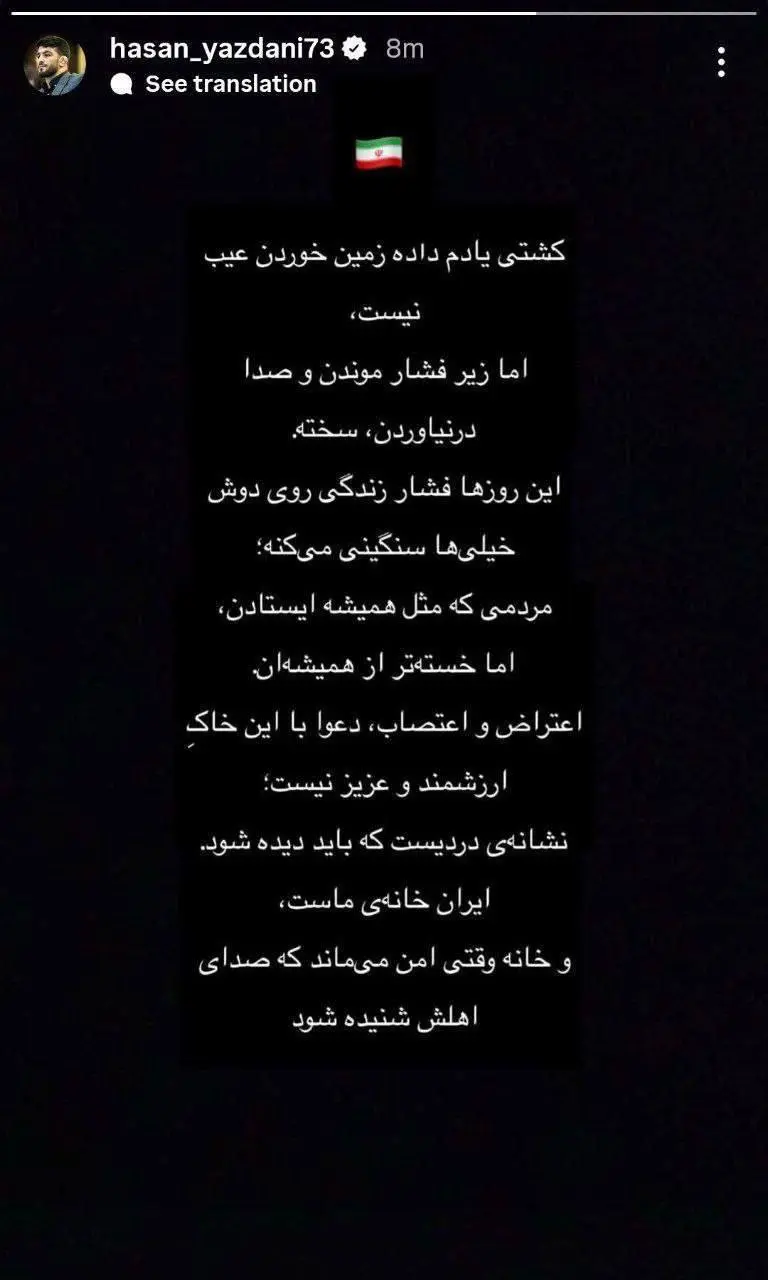
Task: Open the hasan_yazdani73 username link
Action: 222,48
